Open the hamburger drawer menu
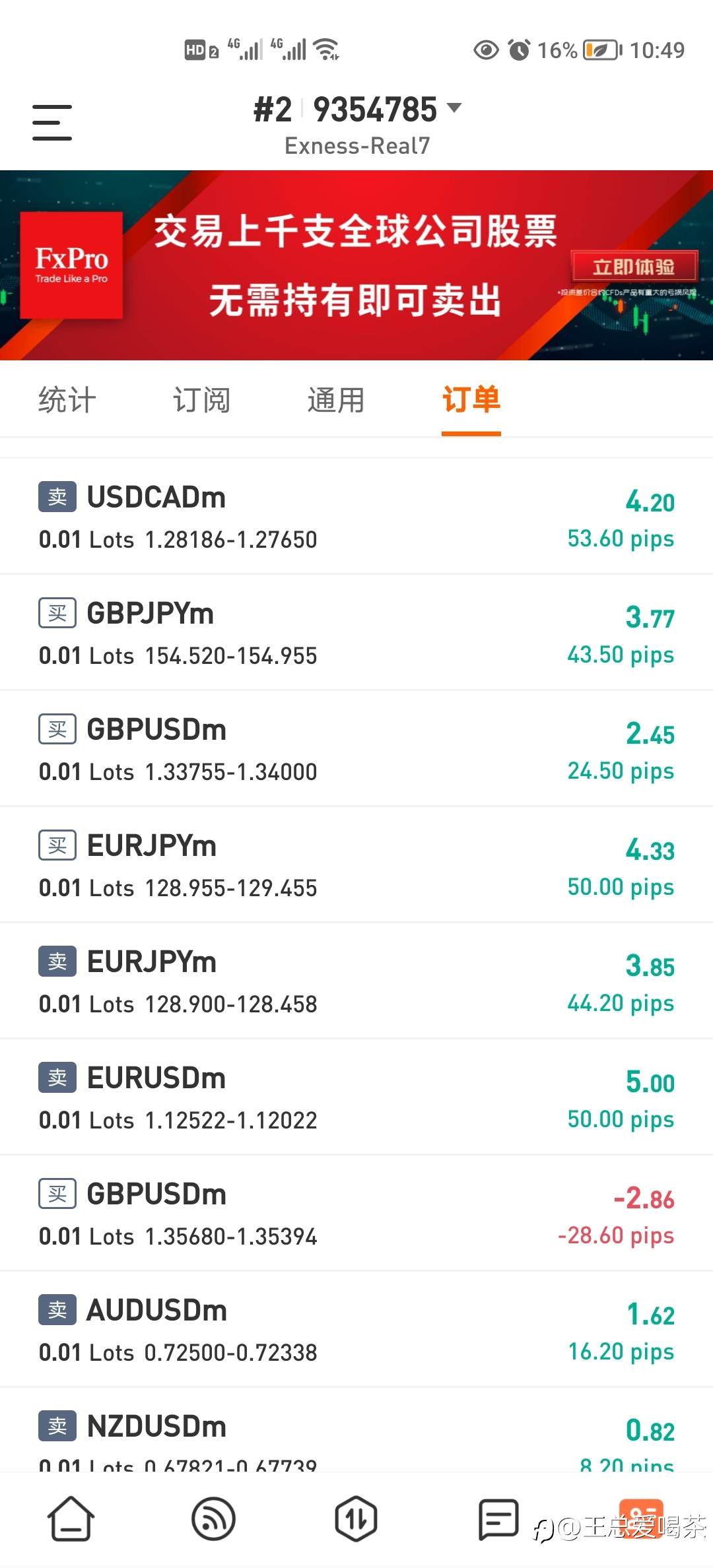The height and width of the screenshot is (1568, 713). point(52,123)
